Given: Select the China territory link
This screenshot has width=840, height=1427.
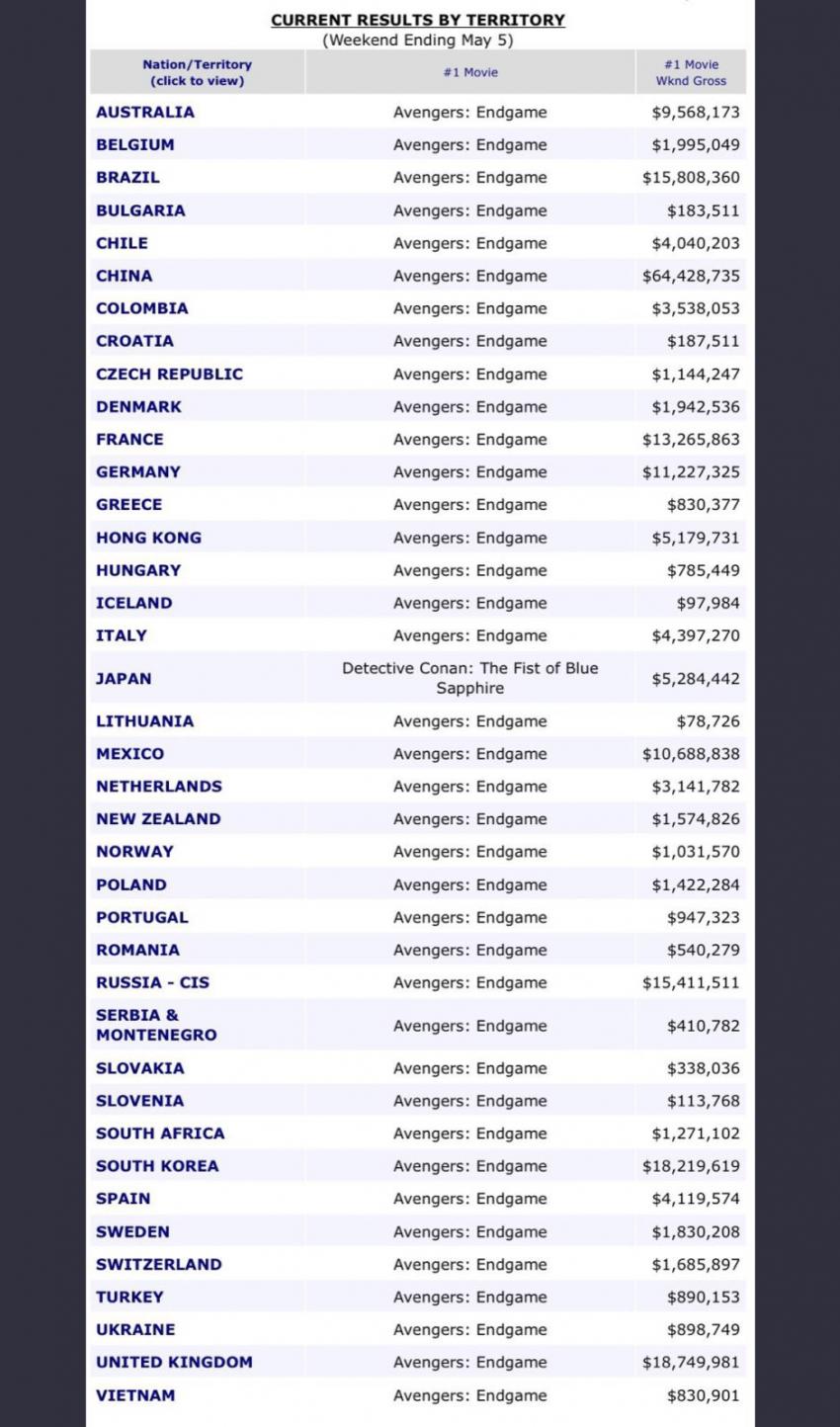Looking at the screenshot, I should [125, 276].
